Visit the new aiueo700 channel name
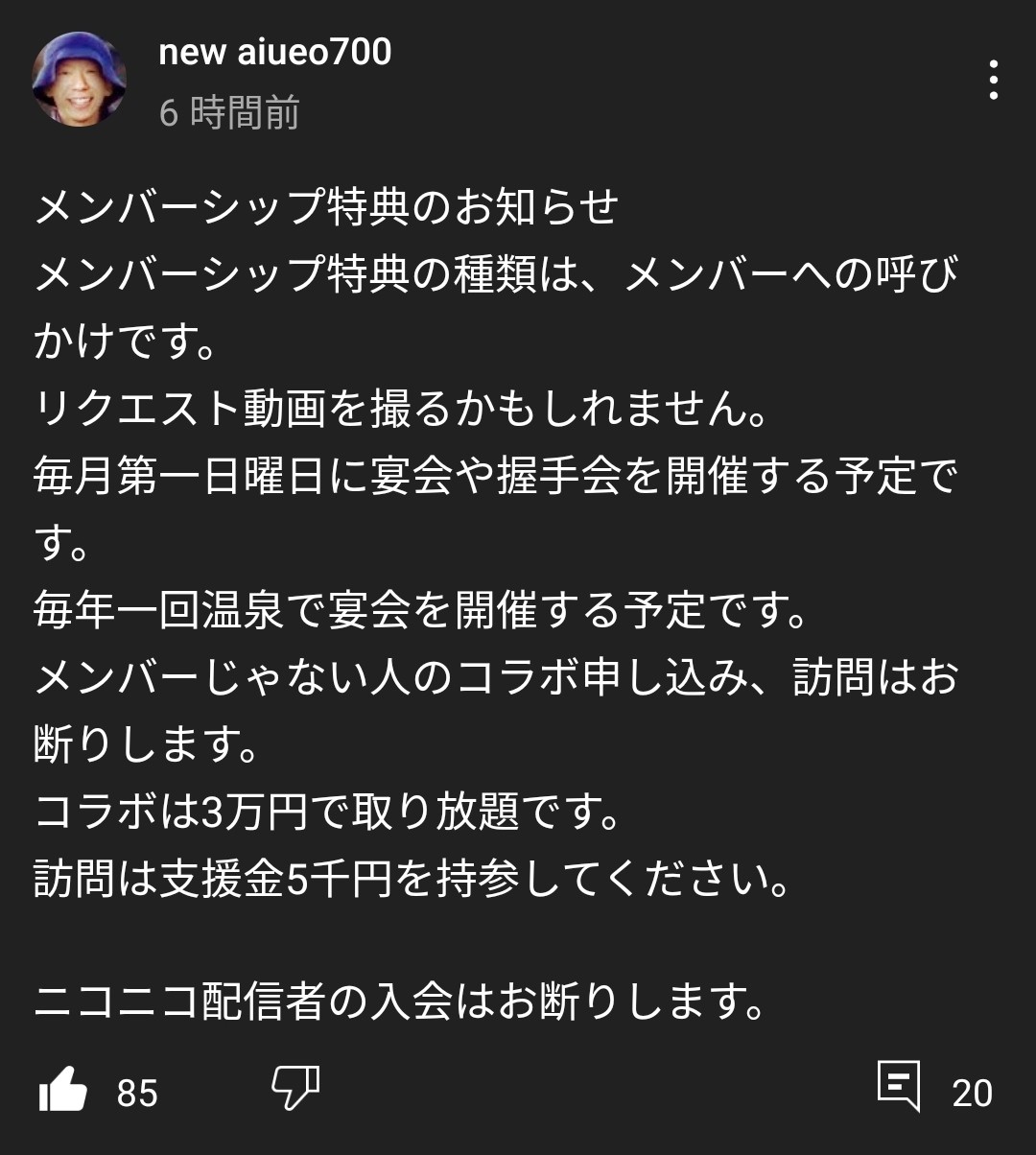 [274, 53]
